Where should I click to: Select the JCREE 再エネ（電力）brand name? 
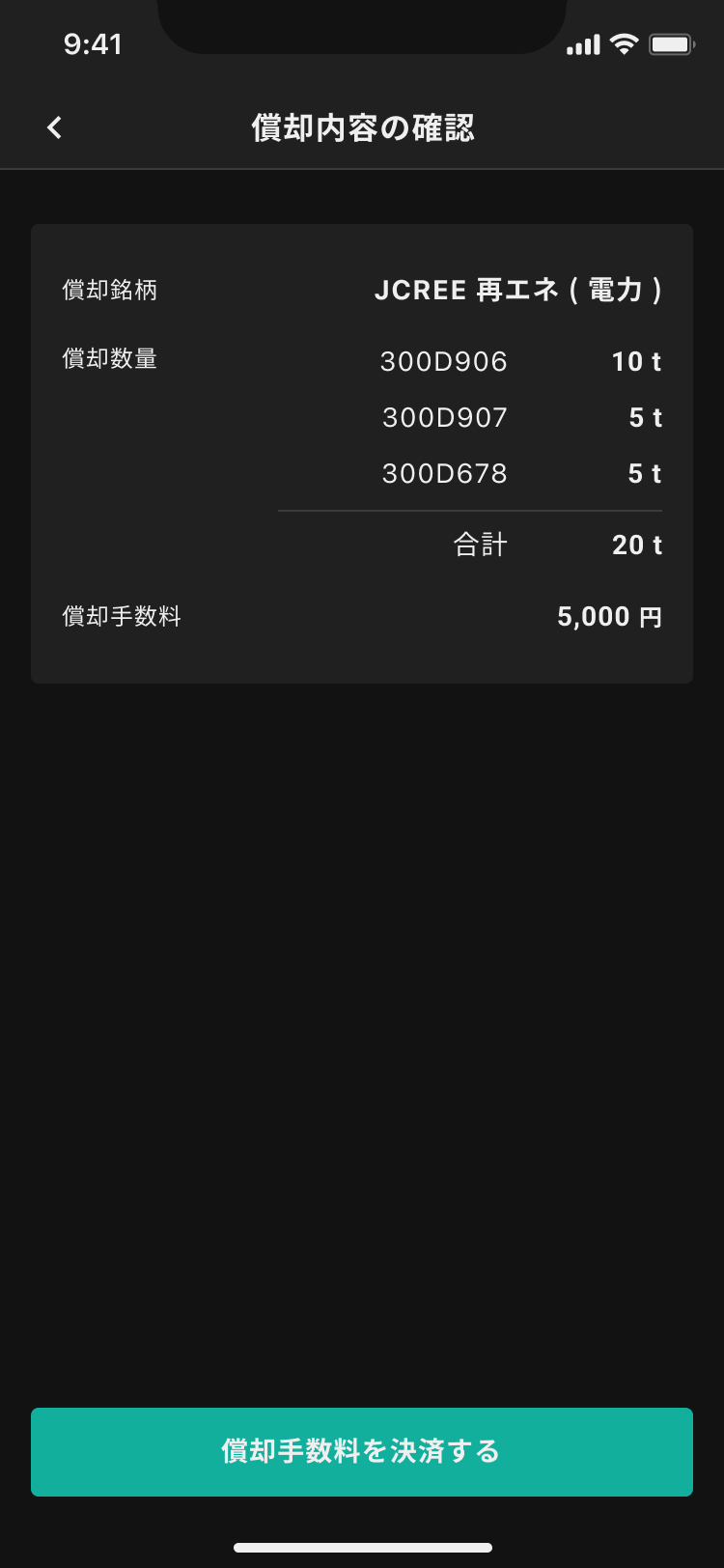coord(518,291)
